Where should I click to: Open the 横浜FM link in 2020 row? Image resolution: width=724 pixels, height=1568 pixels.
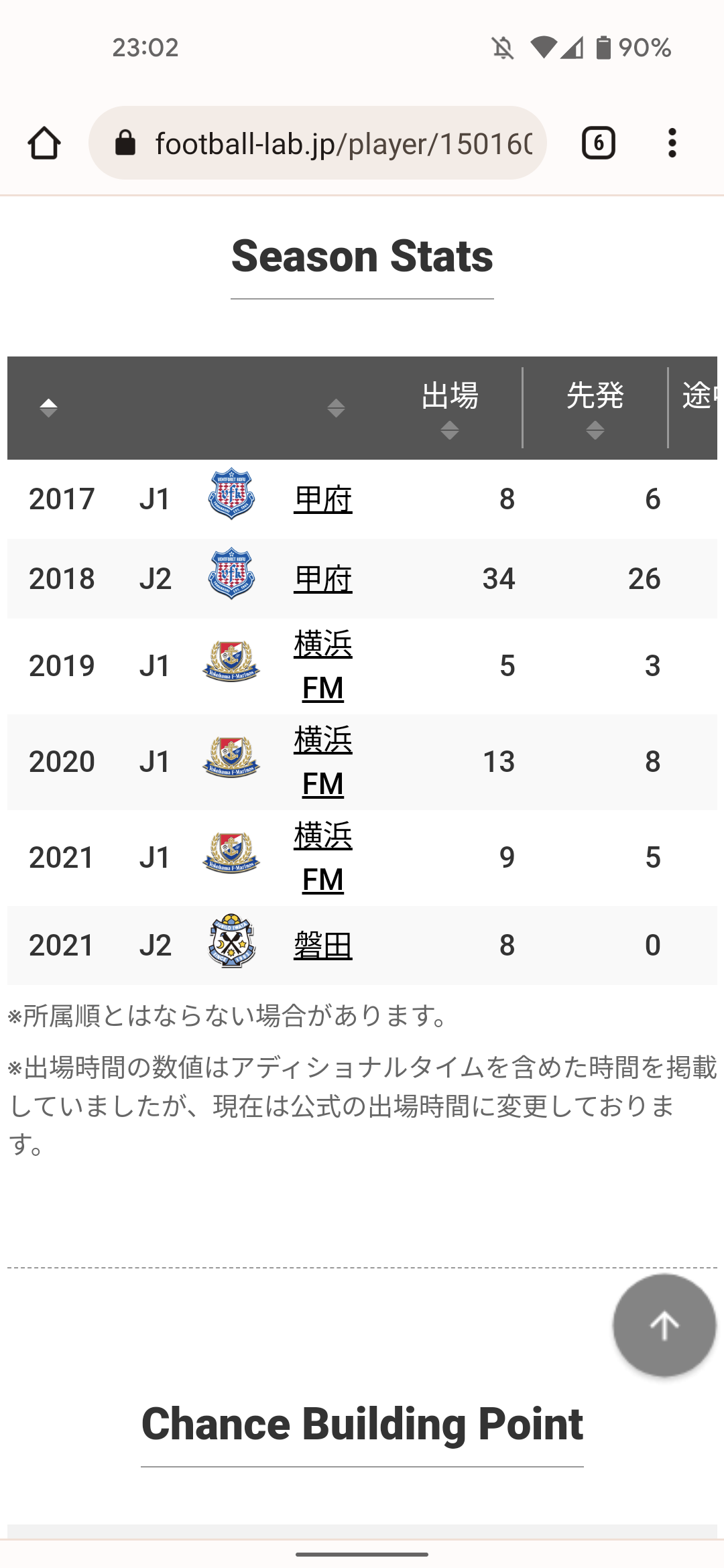pos(323,762)
